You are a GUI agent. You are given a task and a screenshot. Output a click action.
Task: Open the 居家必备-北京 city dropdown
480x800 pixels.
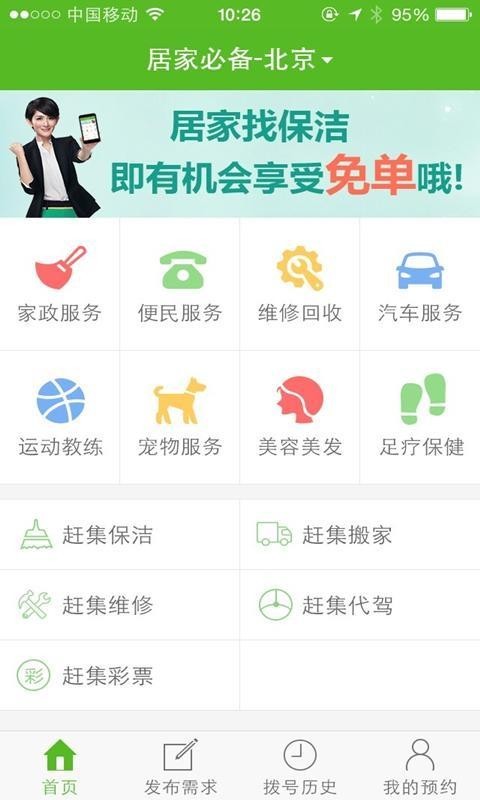point(240,60)
